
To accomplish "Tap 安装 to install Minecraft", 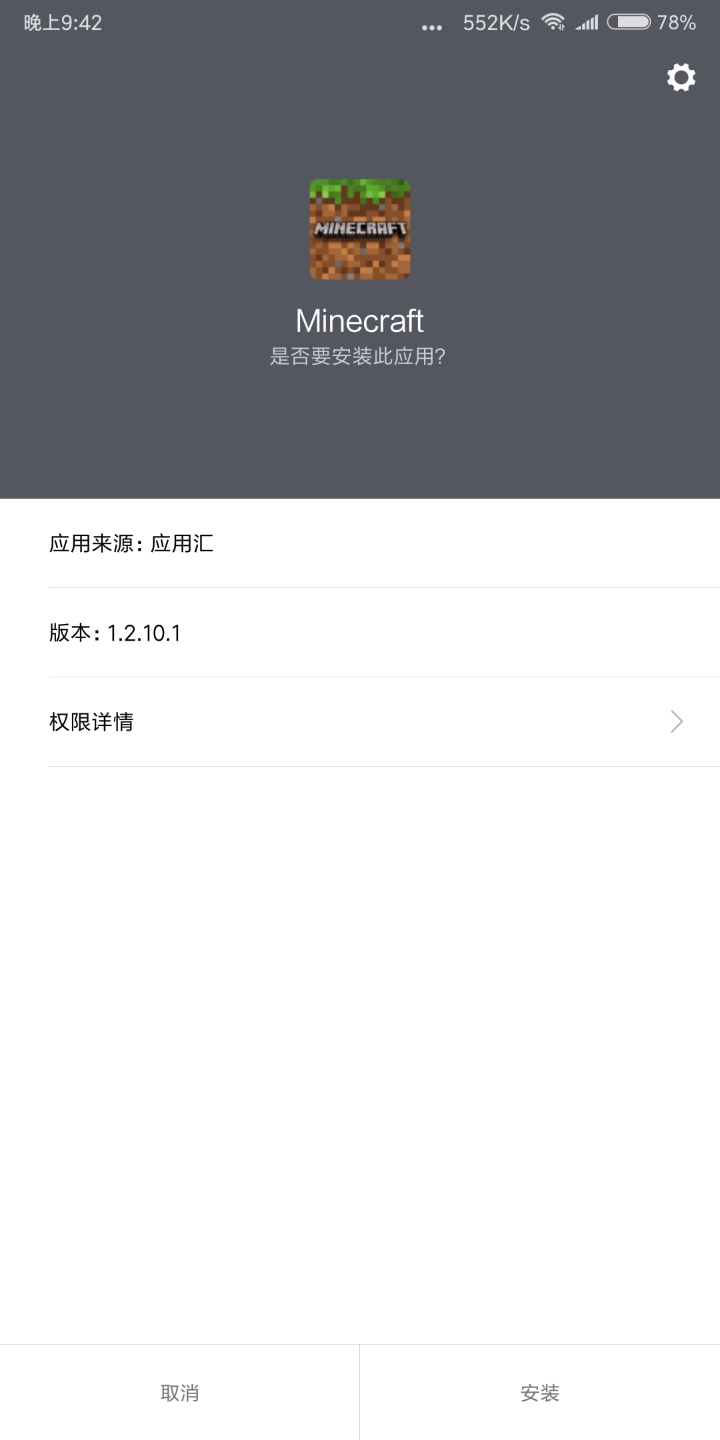I will (x=540, y=1393).
